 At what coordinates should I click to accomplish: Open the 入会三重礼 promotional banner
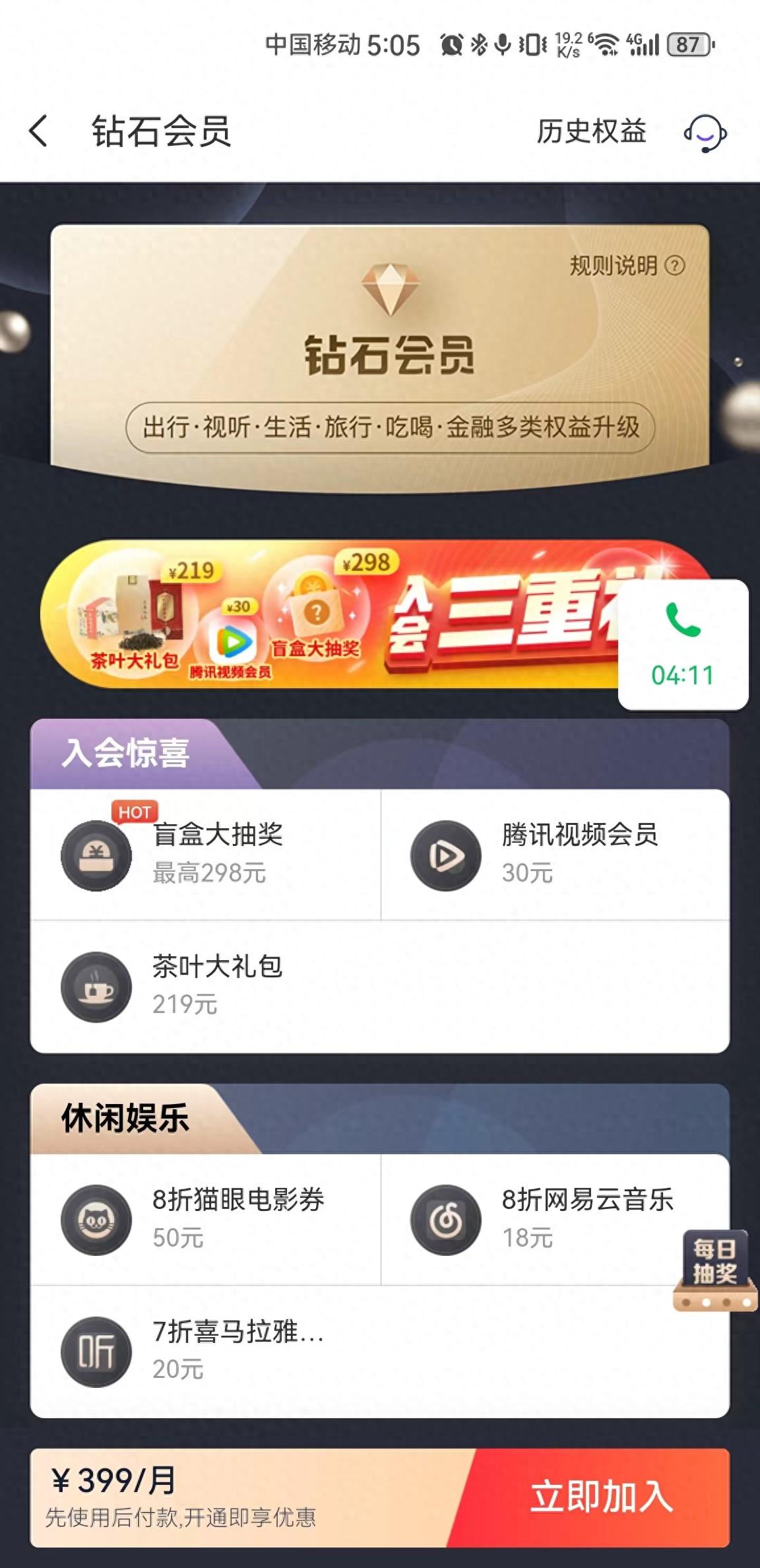(x=330, y=615)
